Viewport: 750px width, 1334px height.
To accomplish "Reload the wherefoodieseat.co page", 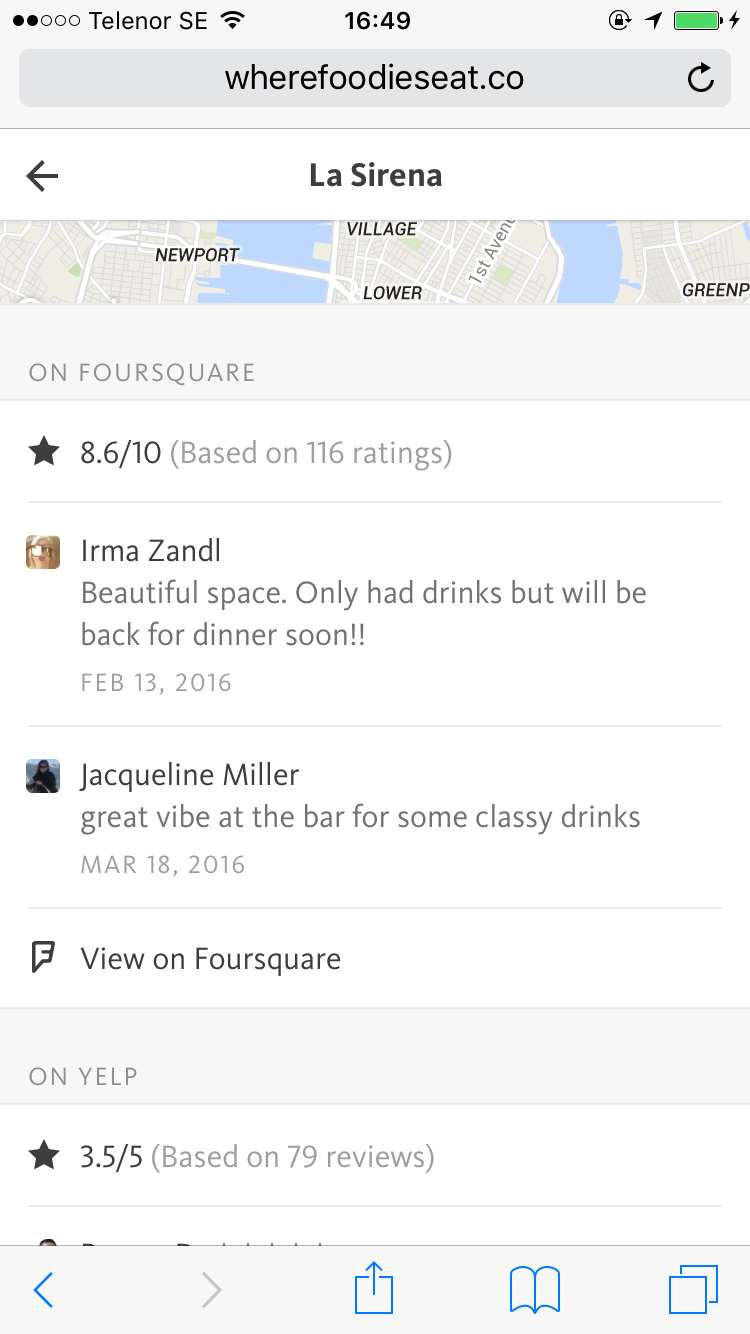I will coord(699,77).
